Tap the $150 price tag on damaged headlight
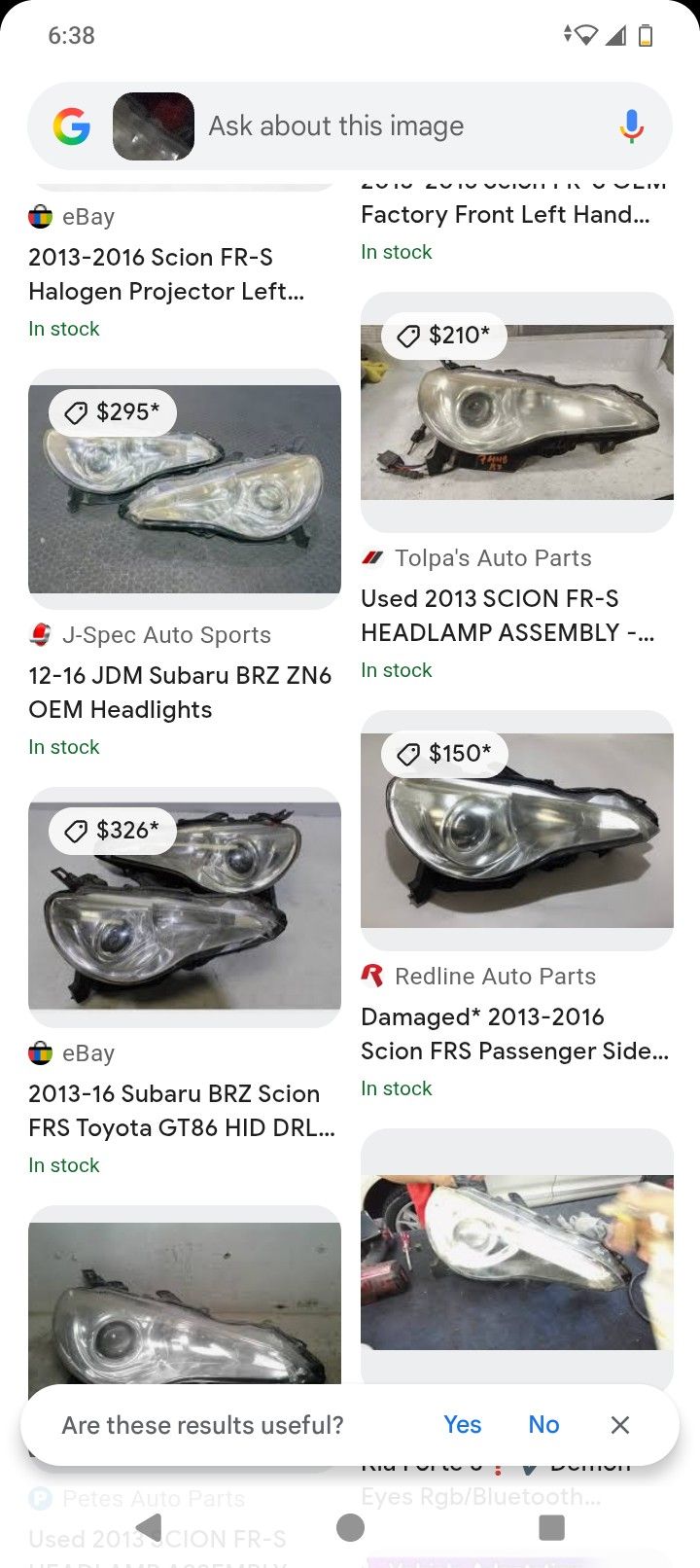Screen dimensions: 700x1568 click(x=443, y=753)
